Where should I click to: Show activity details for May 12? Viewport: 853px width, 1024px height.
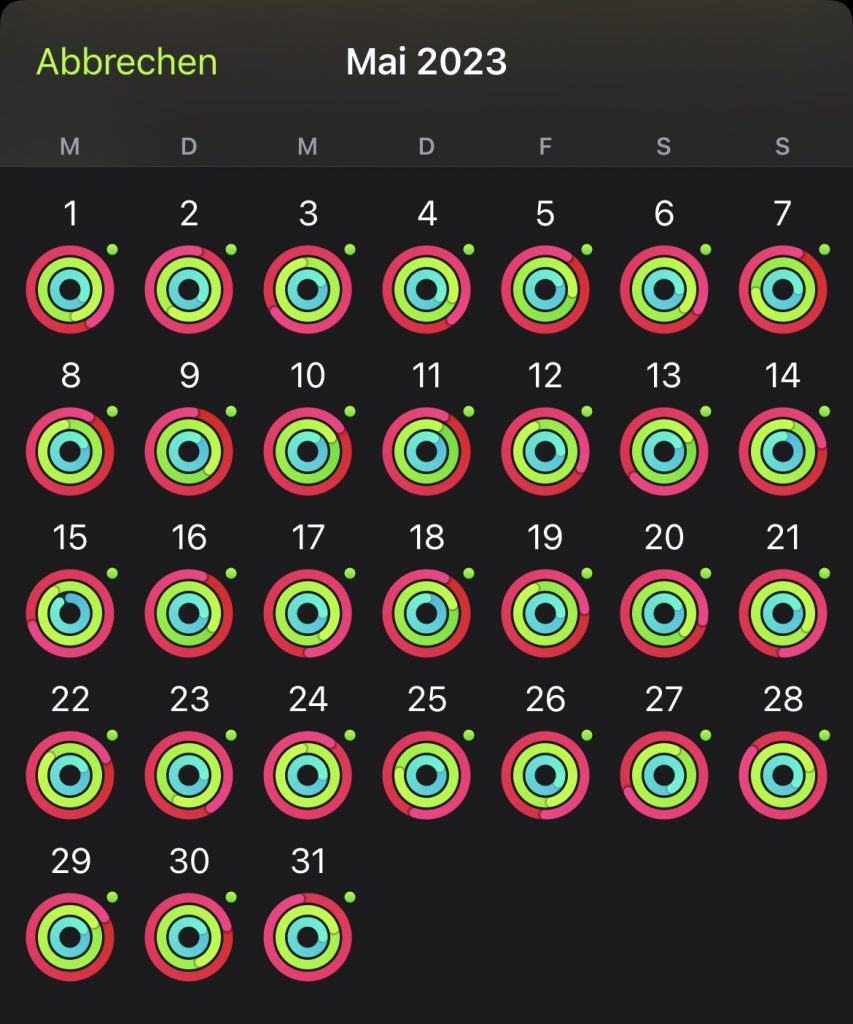click(x=545, y=451)
